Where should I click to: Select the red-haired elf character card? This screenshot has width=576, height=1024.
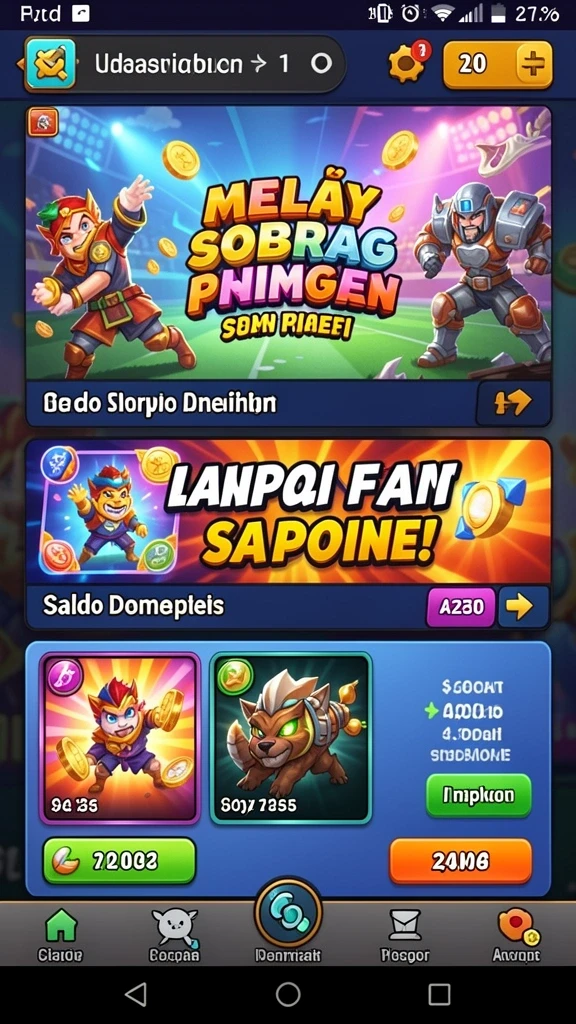point(120,738)
